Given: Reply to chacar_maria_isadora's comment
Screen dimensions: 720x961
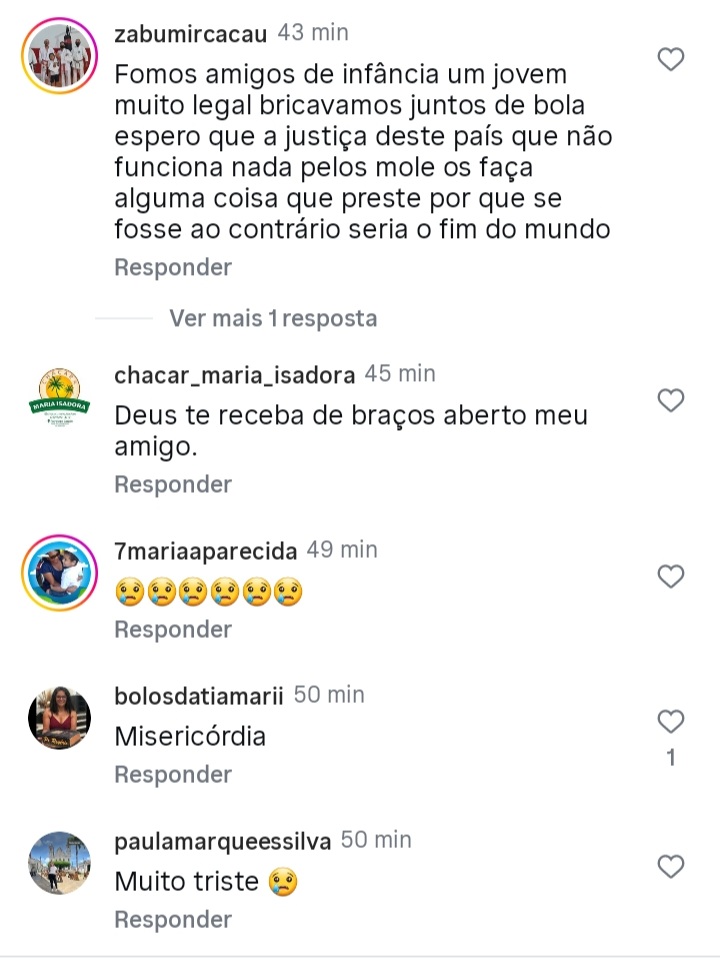Looking at the screenshot, I should point(173,484).
